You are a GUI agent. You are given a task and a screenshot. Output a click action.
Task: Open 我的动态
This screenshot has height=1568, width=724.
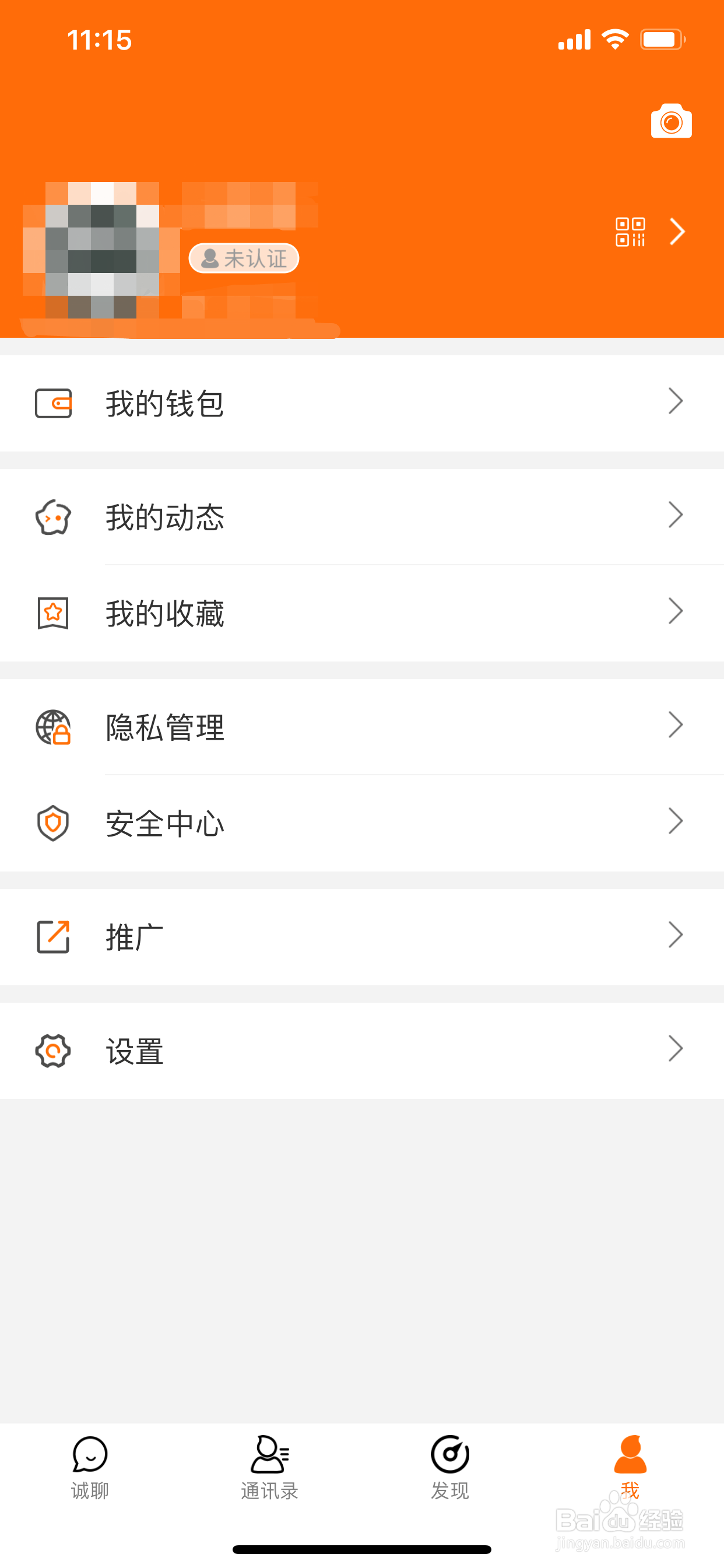click(361, 517)
